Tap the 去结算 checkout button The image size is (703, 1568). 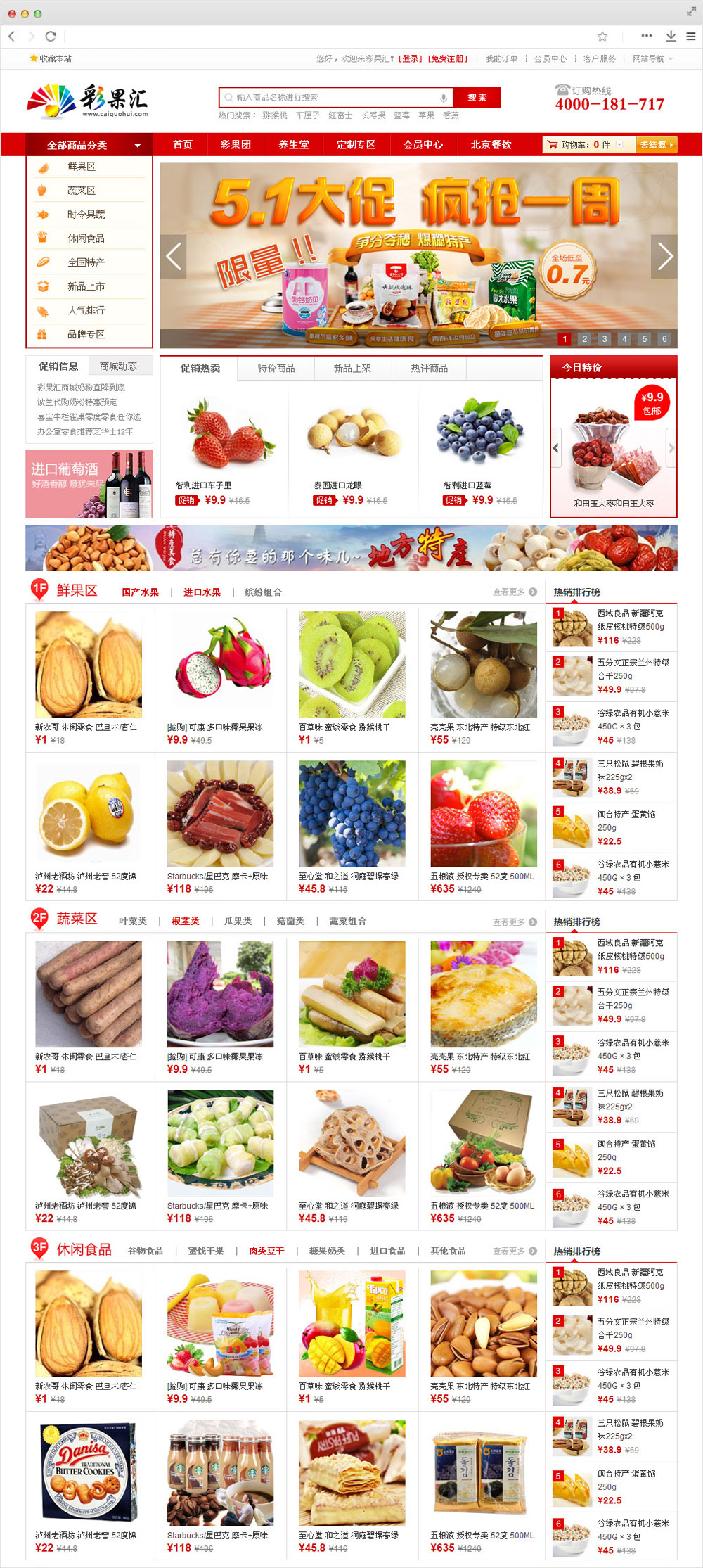point(656,144)
